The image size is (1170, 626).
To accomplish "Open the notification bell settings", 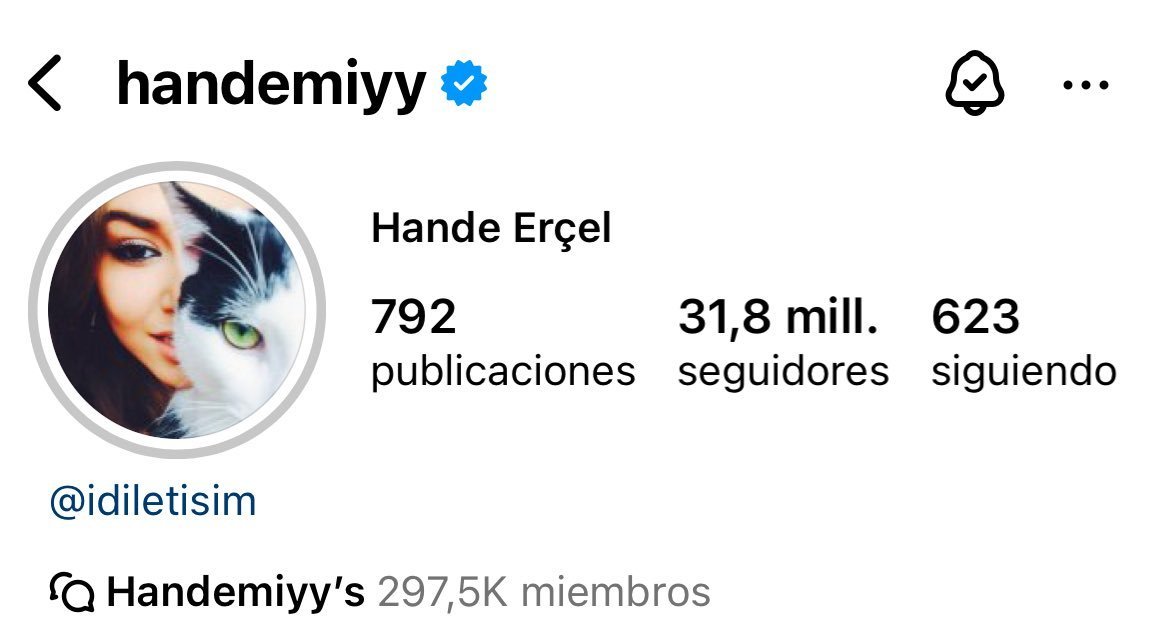I will tap(975, 83).
